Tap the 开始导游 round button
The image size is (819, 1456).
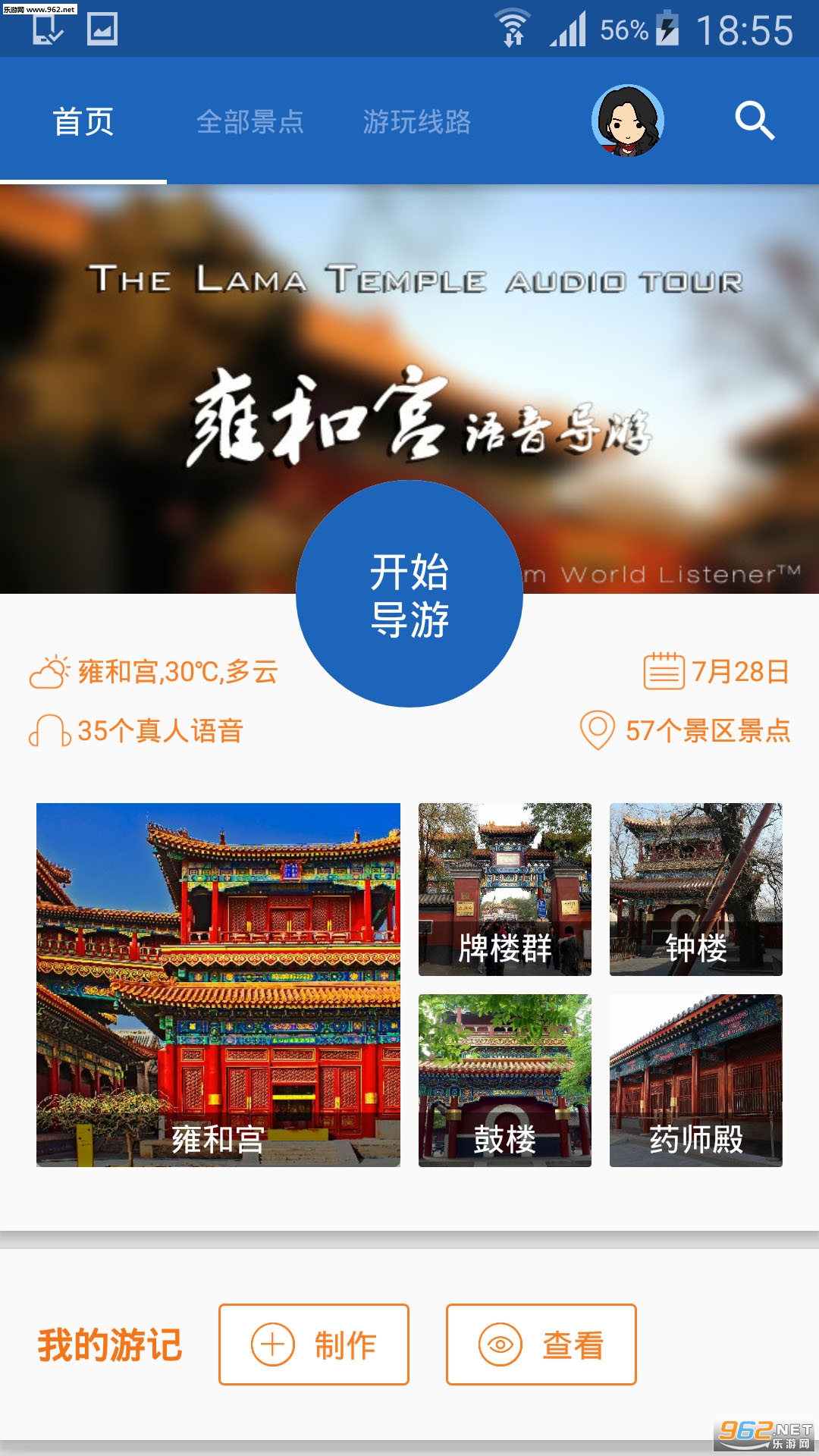coord(409,594)
